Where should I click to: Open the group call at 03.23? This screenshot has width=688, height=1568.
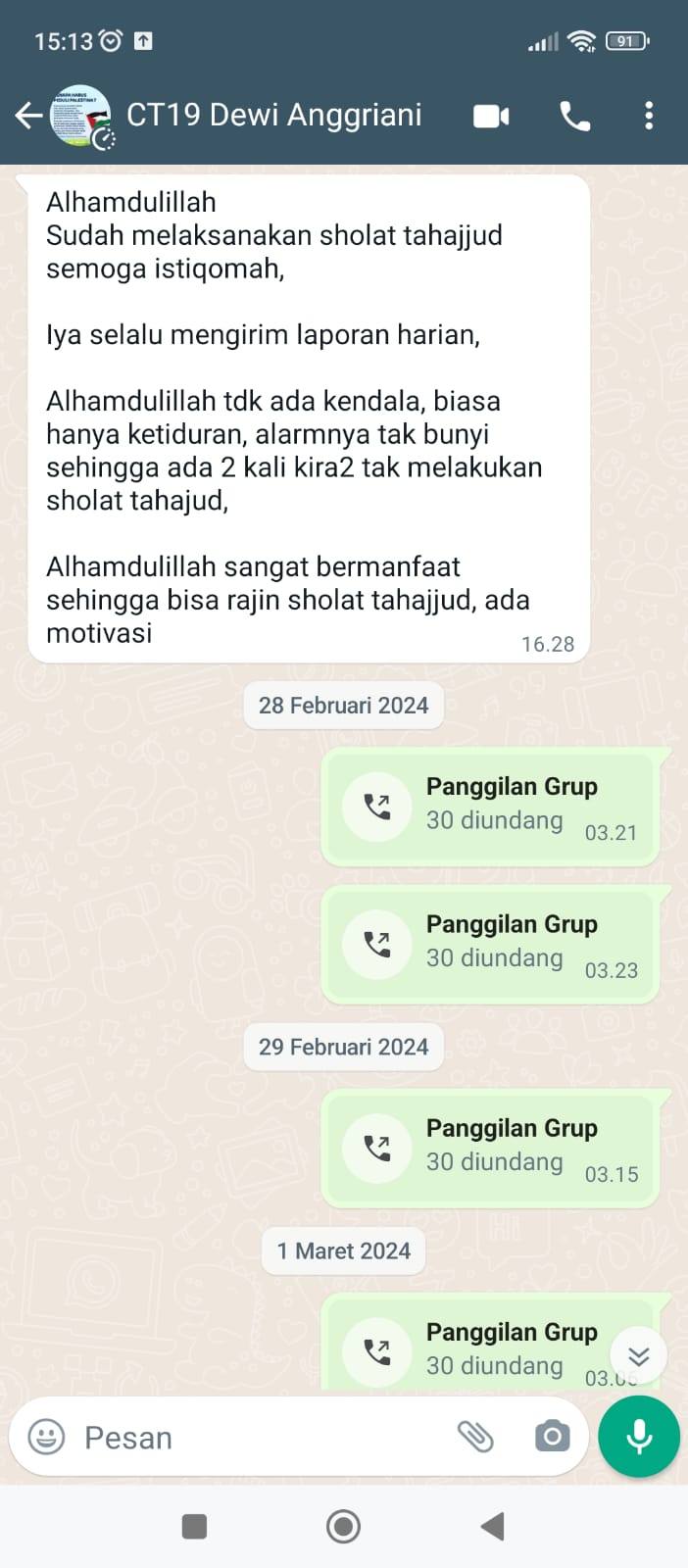[x=490, y=944]
